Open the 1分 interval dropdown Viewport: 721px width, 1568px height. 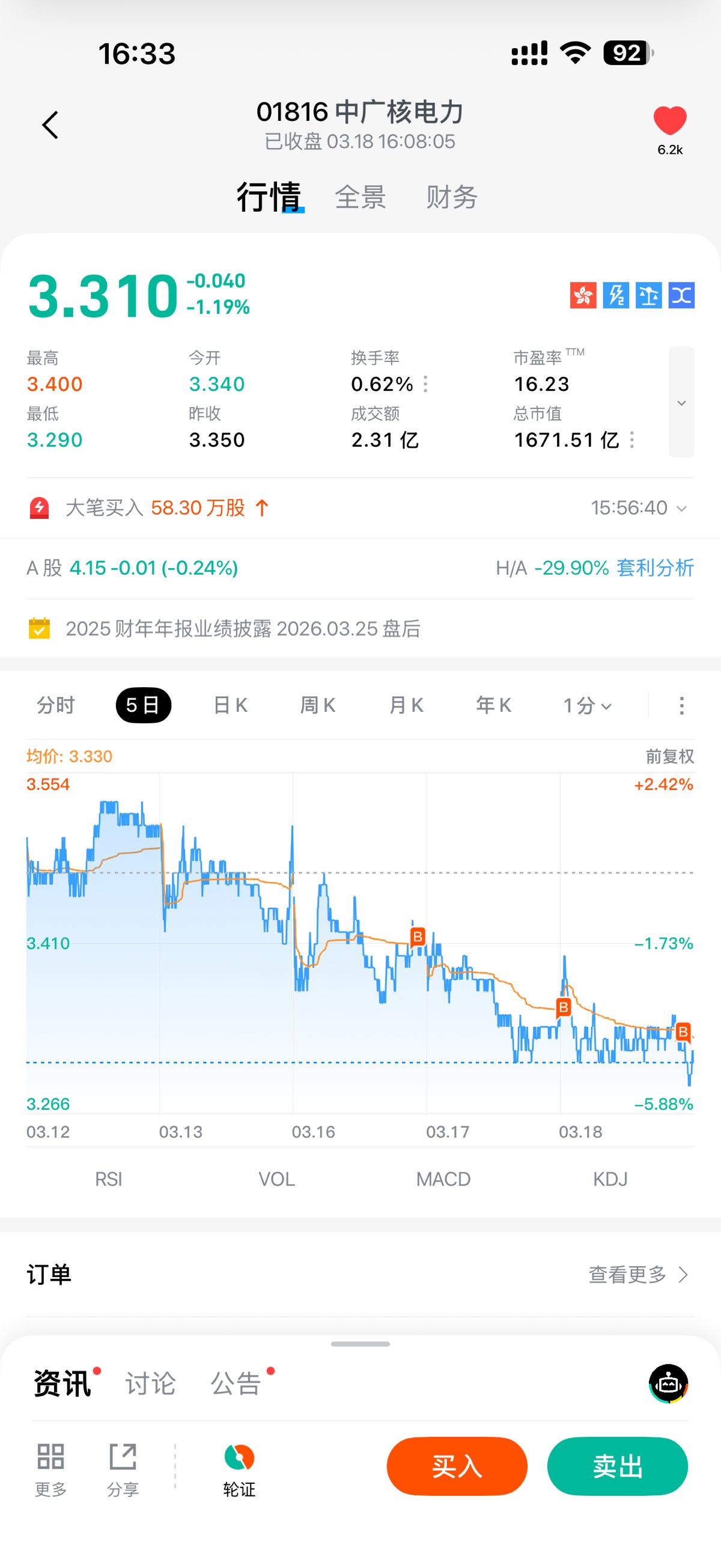[x=586, y=705]
